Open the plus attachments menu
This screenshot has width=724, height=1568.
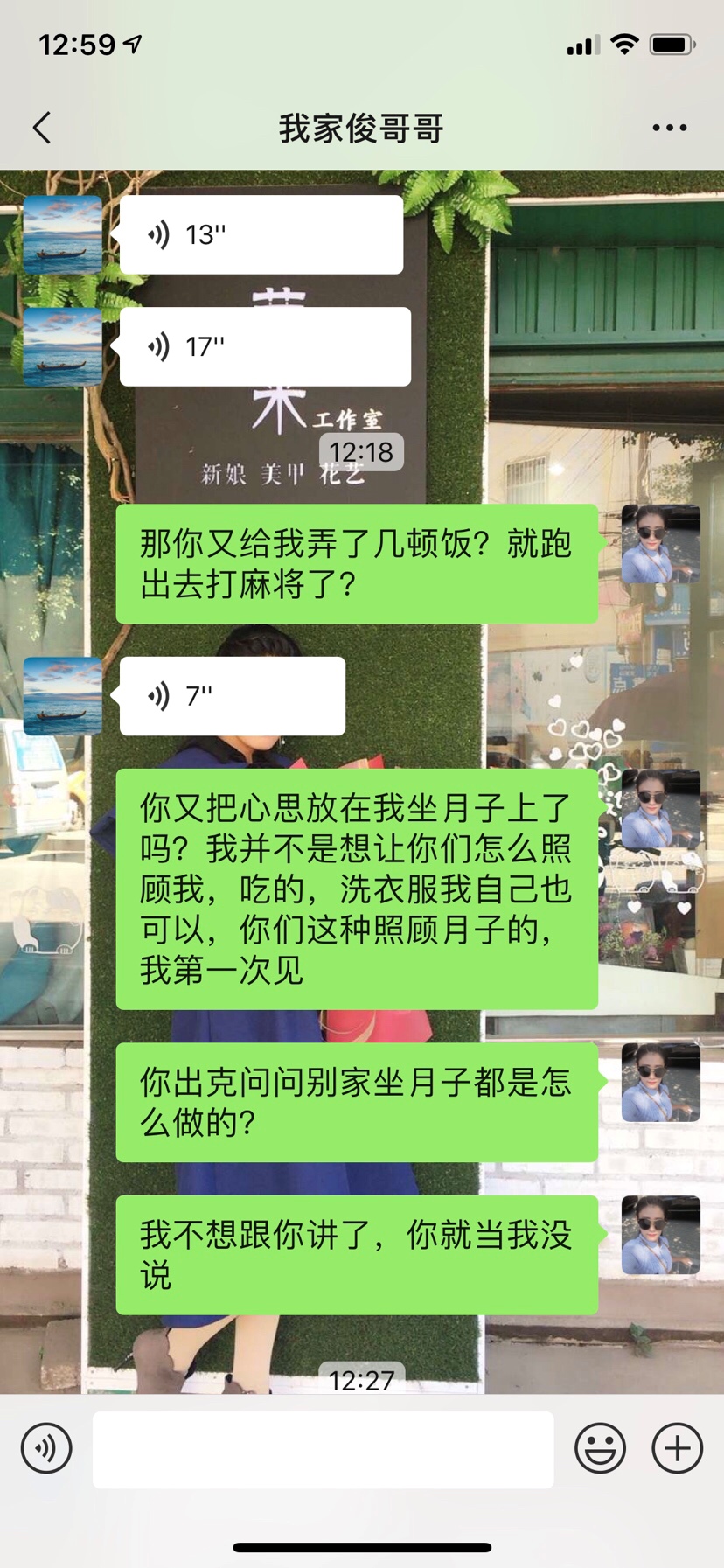pyautogui.click(x=677, y=1448)
